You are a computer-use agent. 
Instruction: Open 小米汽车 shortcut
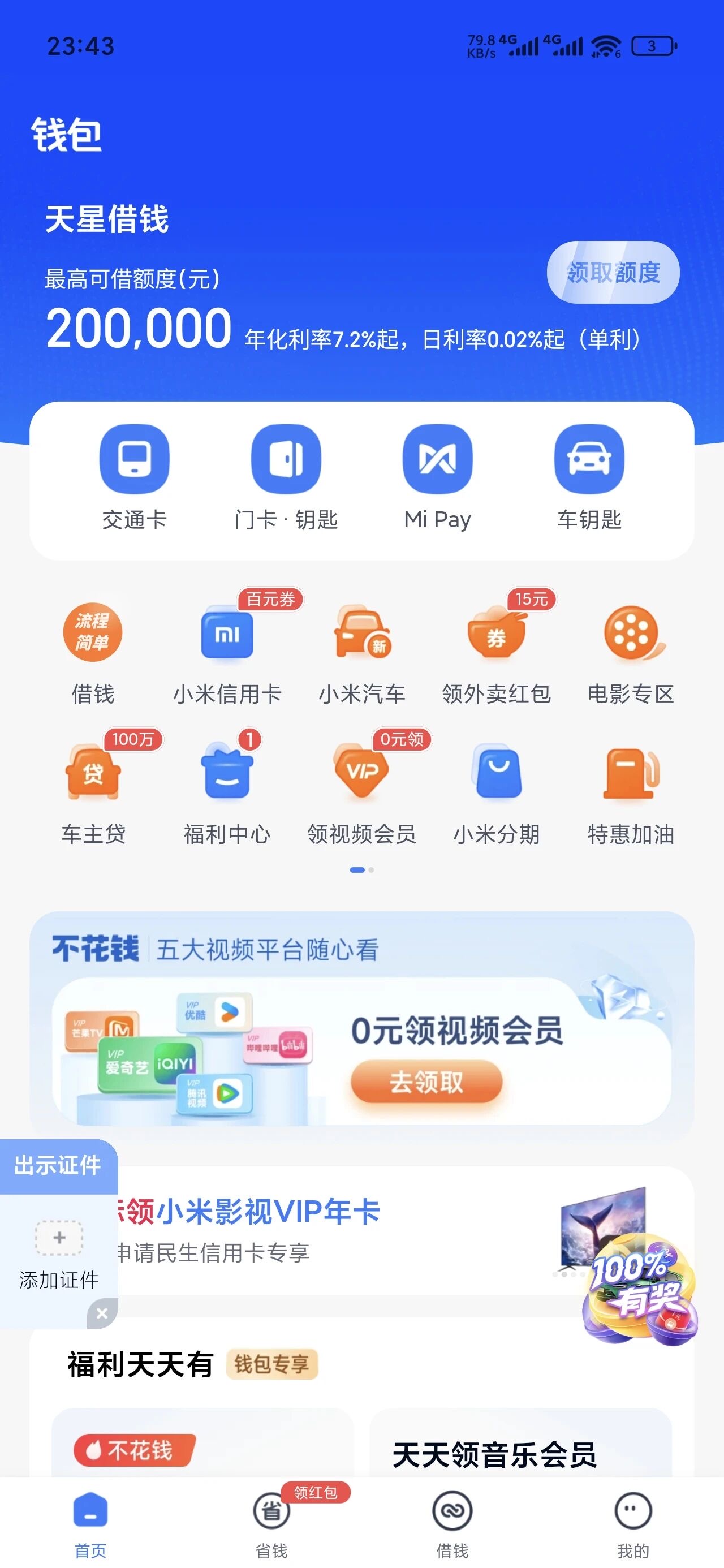361,649
